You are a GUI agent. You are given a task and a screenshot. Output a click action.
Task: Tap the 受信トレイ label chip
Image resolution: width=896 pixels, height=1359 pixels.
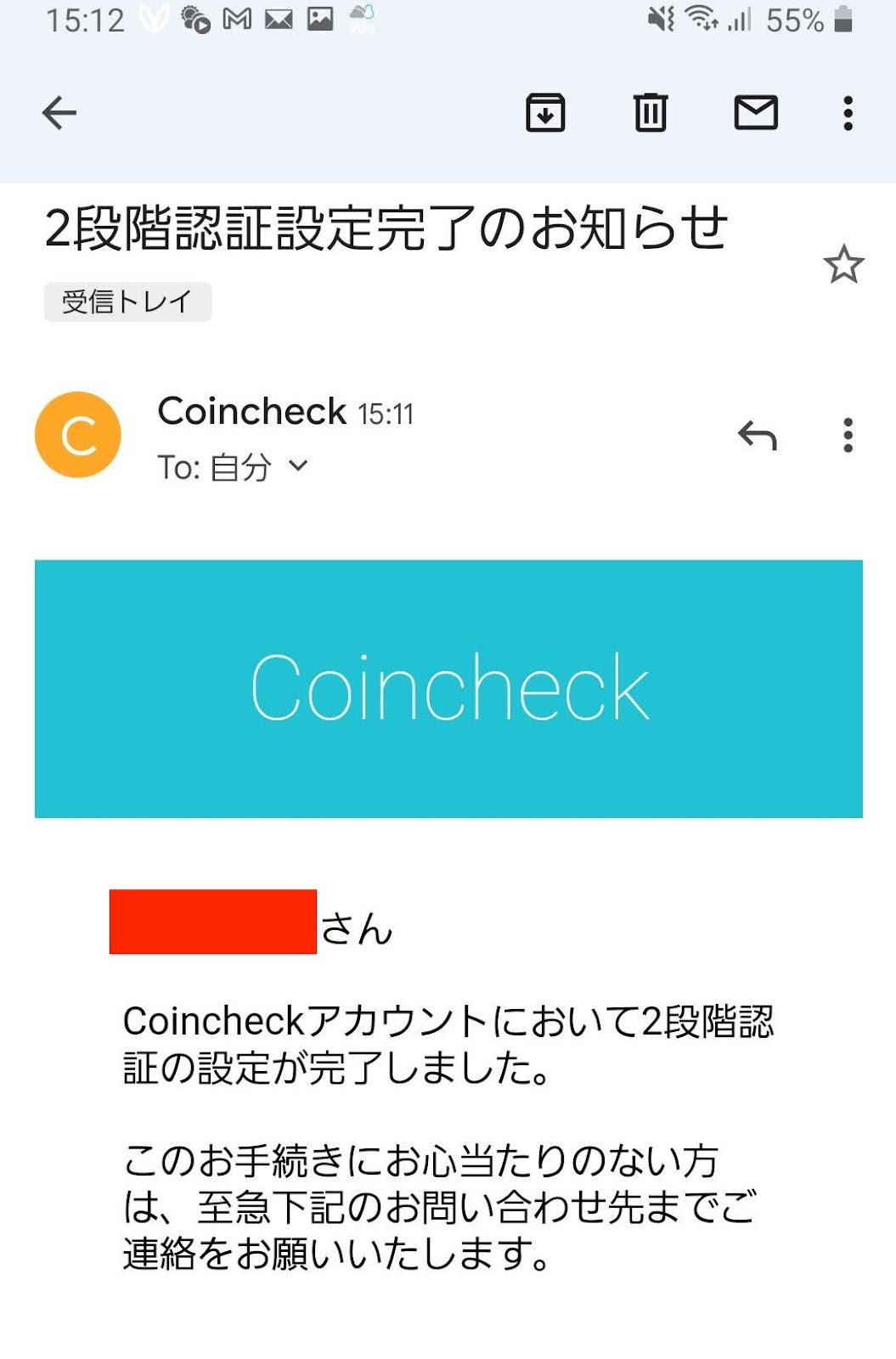point(127,302)
